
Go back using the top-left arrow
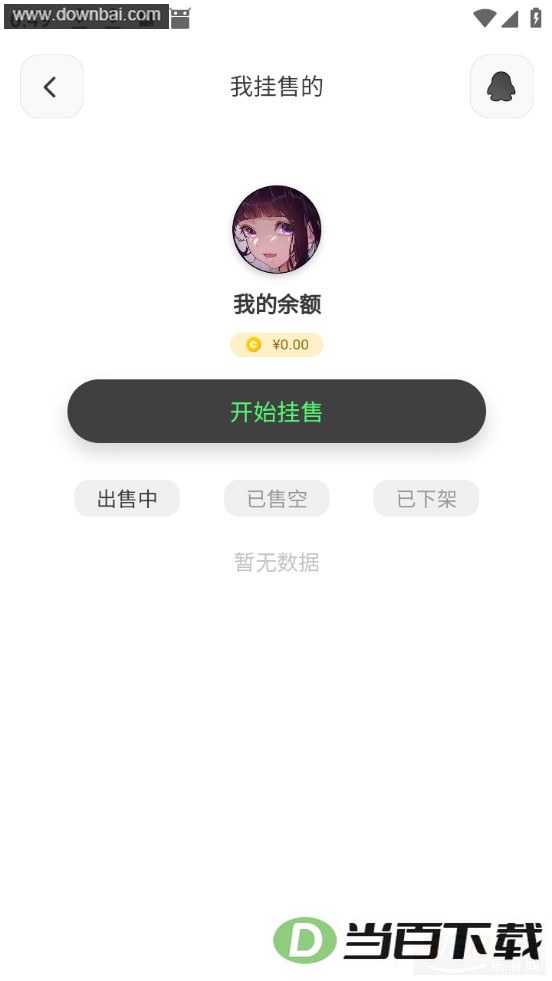pos(52,86)
